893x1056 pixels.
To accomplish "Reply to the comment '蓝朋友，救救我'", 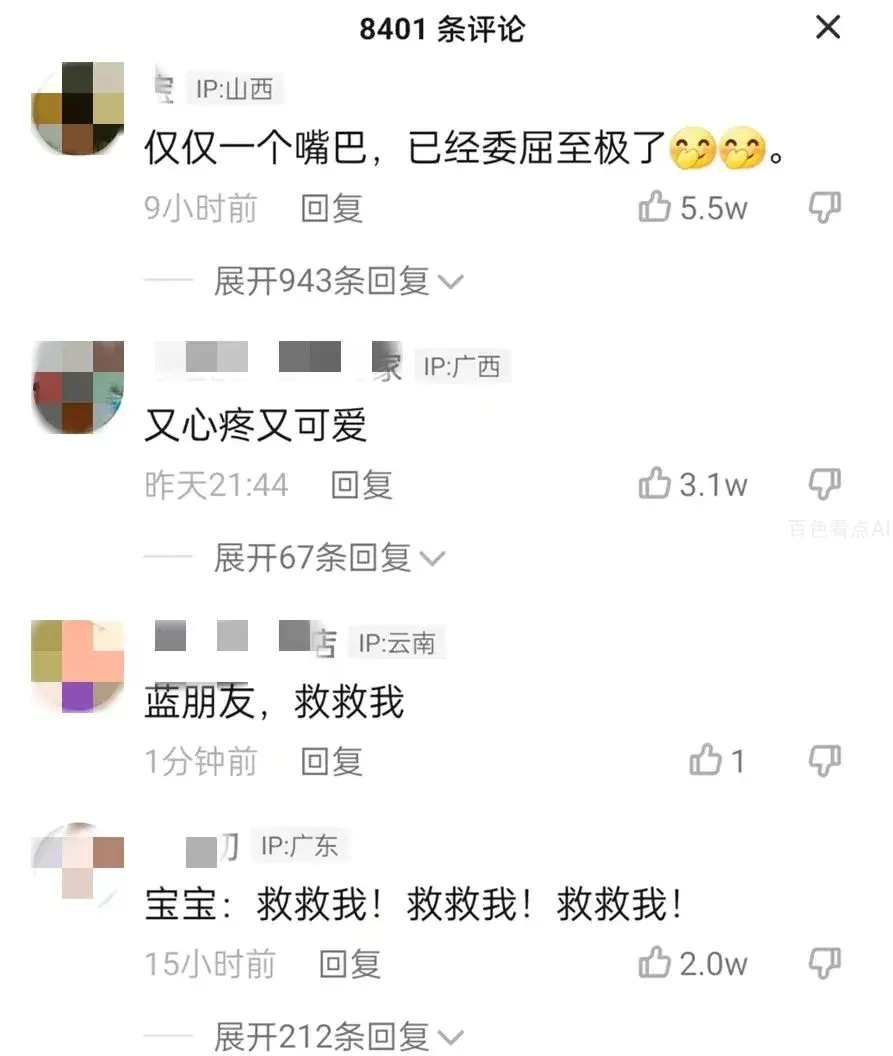I will point(331,762).
